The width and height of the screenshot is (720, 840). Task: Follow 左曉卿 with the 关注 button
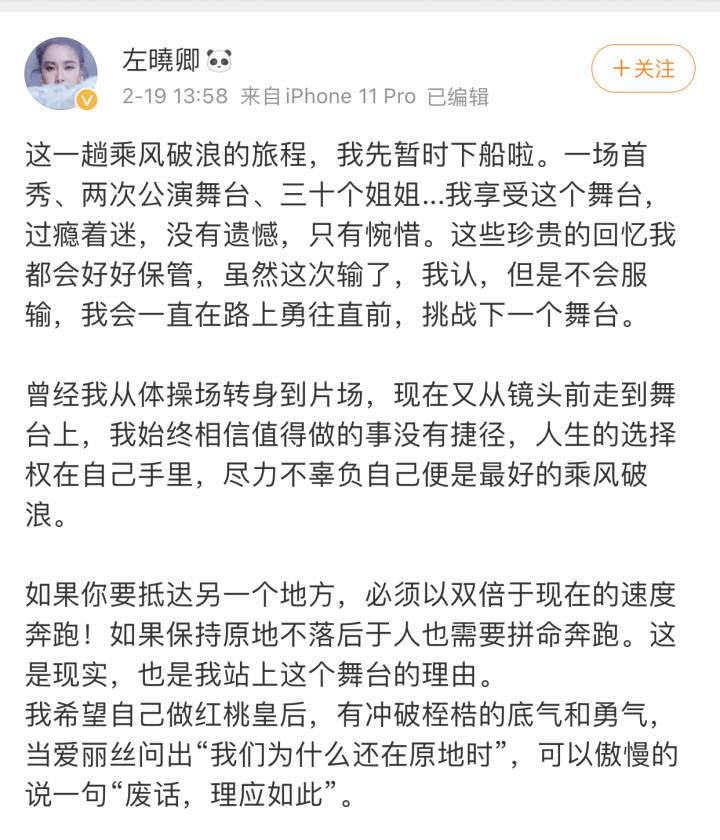point(643,69)
